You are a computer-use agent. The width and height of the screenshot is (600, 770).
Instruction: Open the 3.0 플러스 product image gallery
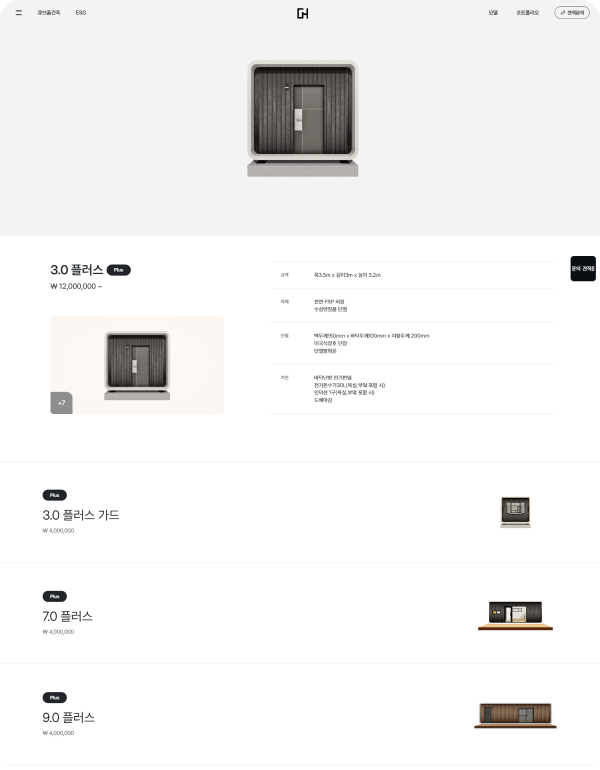[x=137, y=365]
